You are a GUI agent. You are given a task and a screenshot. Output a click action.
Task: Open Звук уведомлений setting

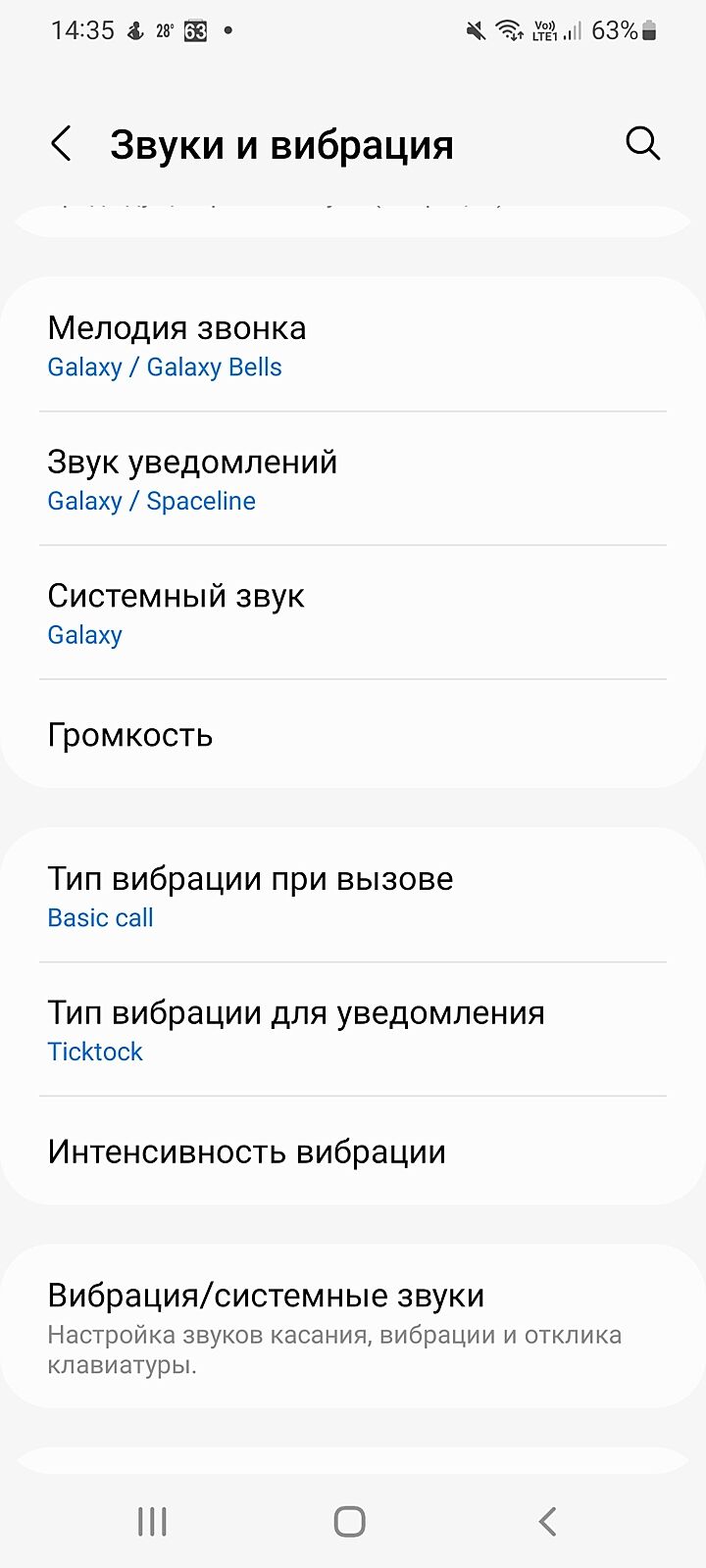pos(353,480)
